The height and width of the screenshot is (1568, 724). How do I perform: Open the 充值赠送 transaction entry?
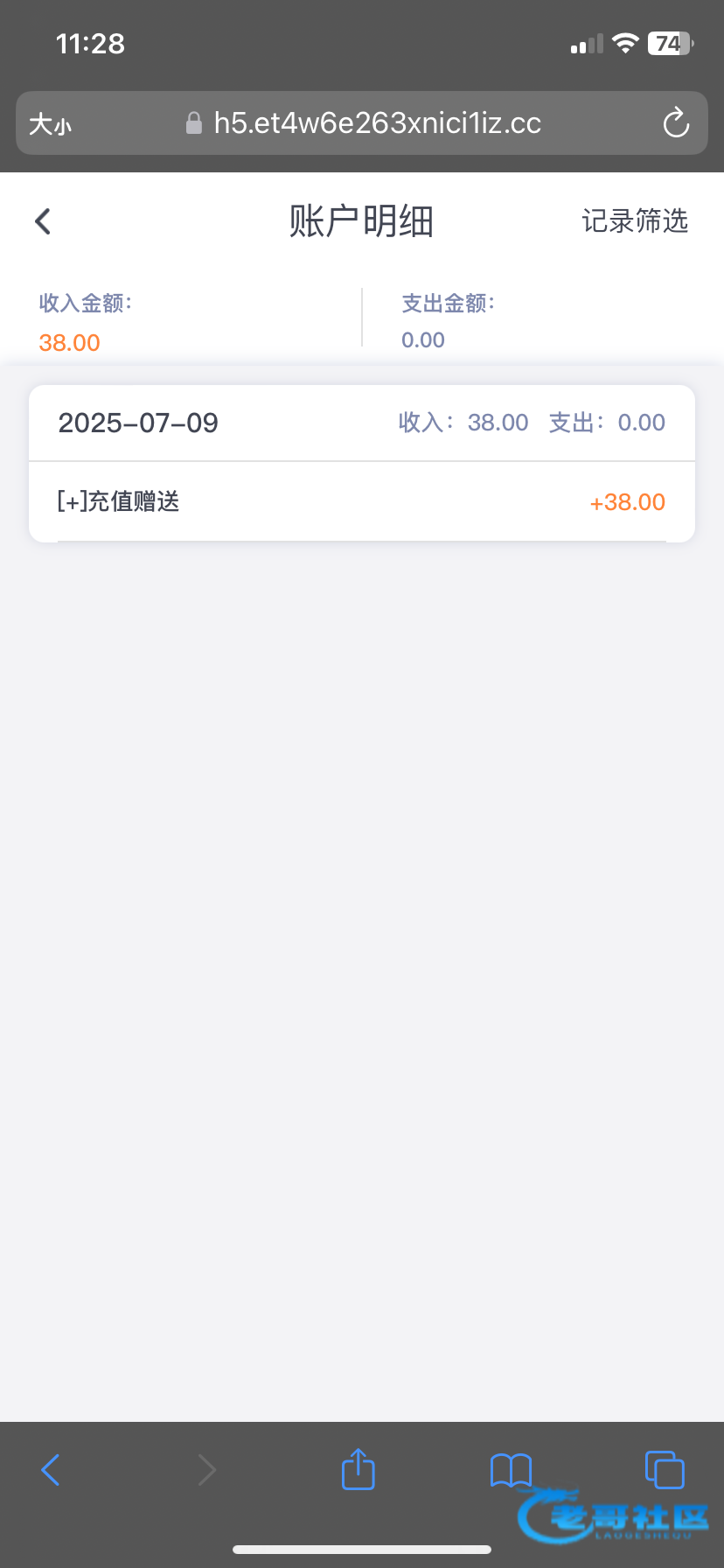pyautogui.click(x=361, y=502)
